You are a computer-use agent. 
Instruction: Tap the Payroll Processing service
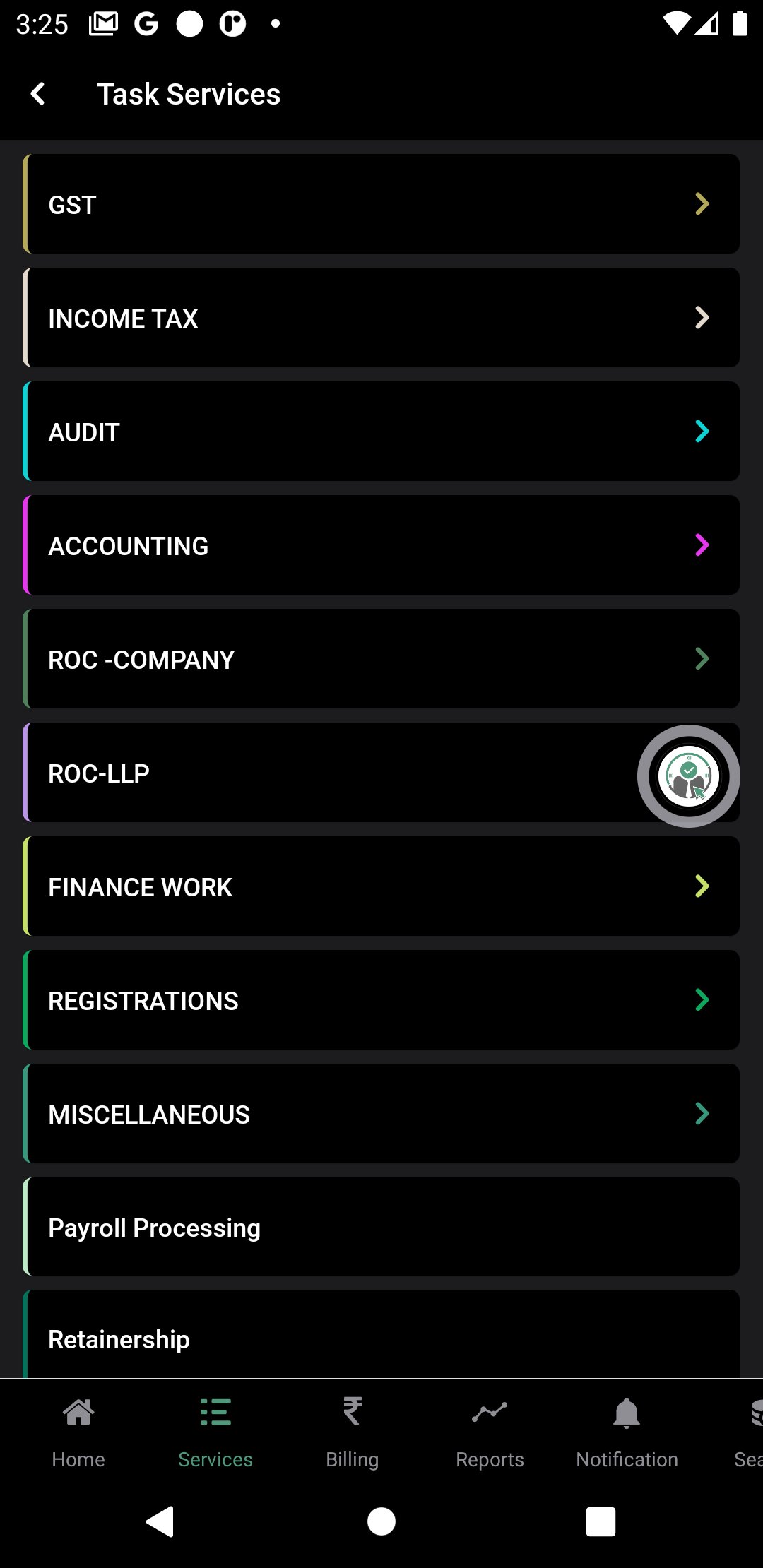click(381, 1227)
